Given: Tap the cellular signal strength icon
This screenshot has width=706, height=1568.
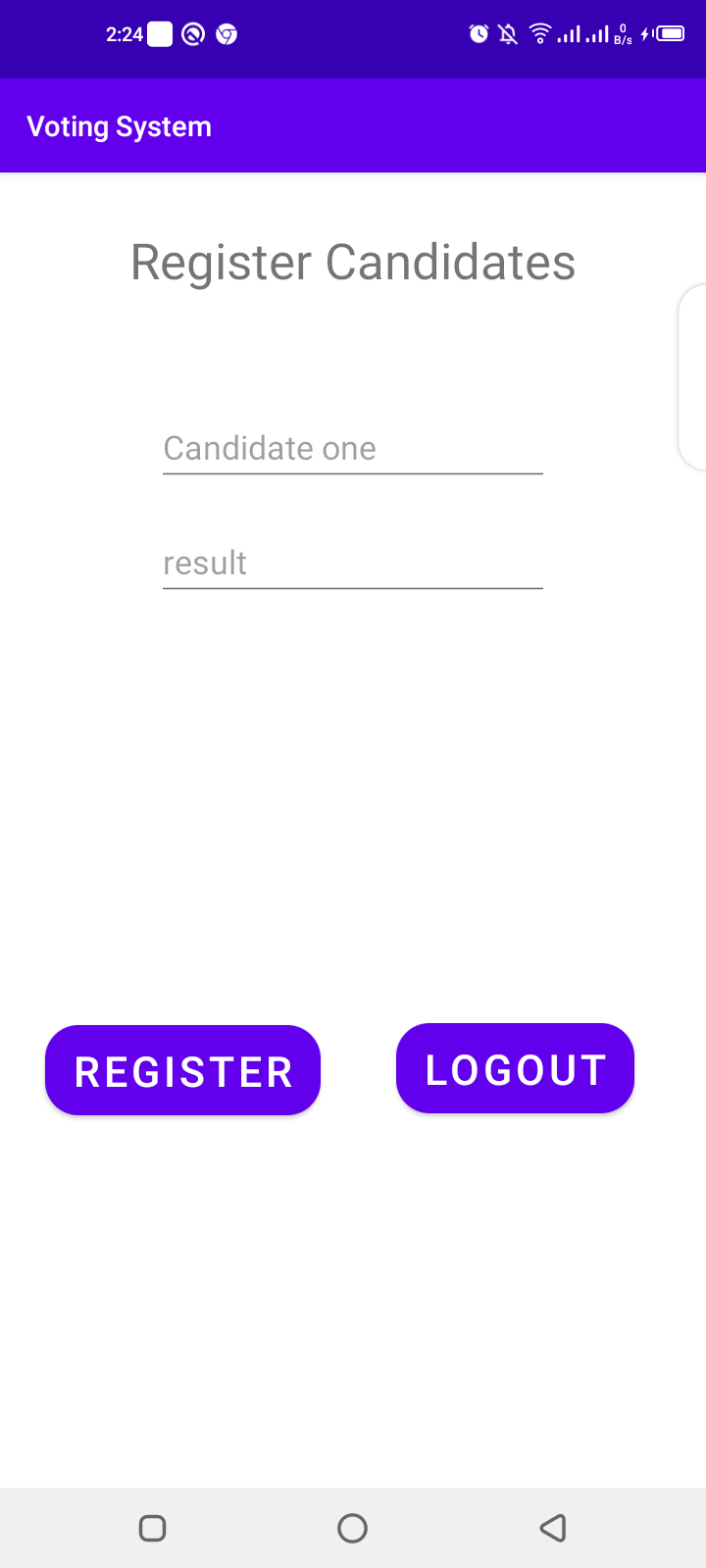Looking at the screenshot, I should [x=572, y=34].
